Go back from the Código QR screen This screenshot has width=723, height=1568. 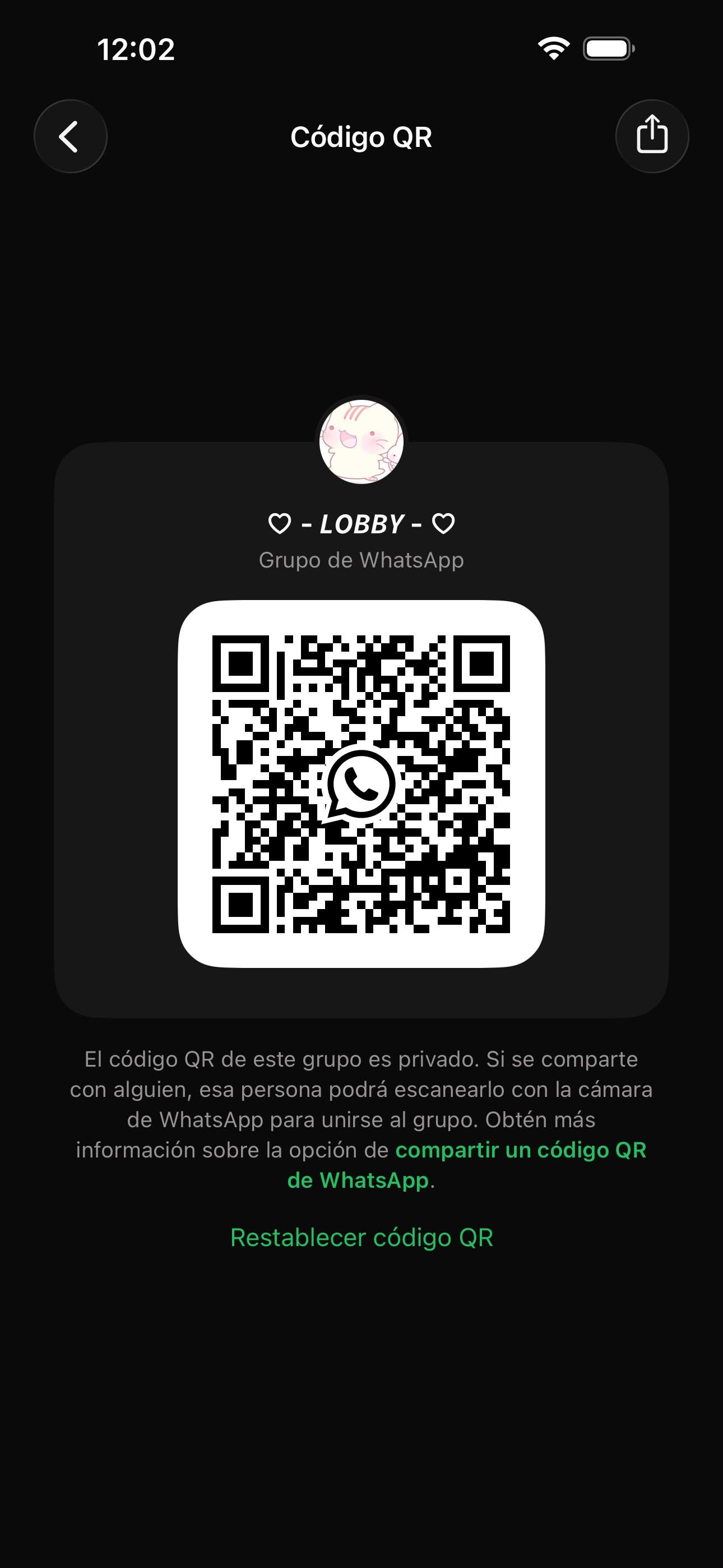[71, 136]
